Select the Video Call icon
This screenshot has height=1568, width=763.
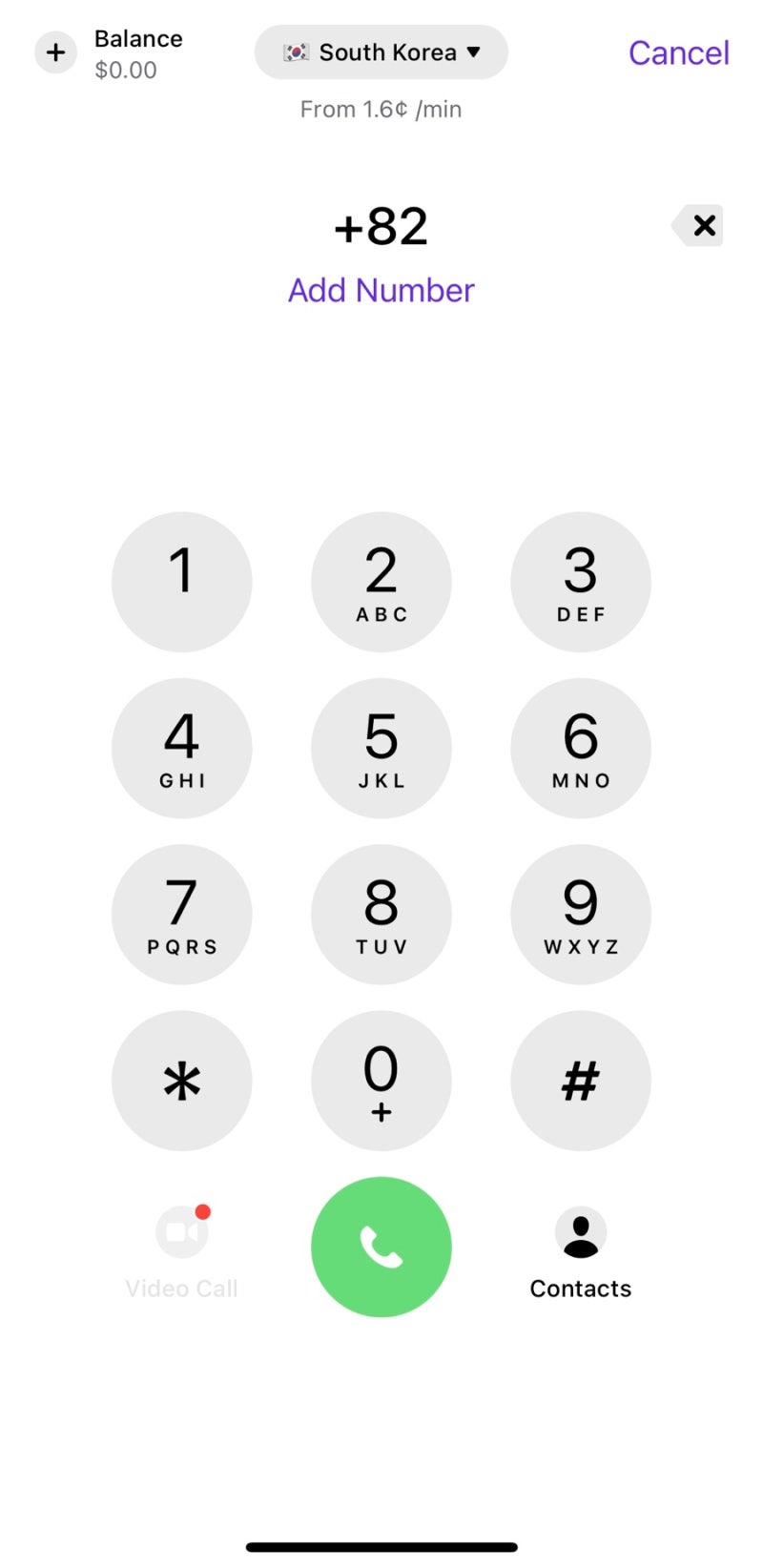click(181, 1232)
